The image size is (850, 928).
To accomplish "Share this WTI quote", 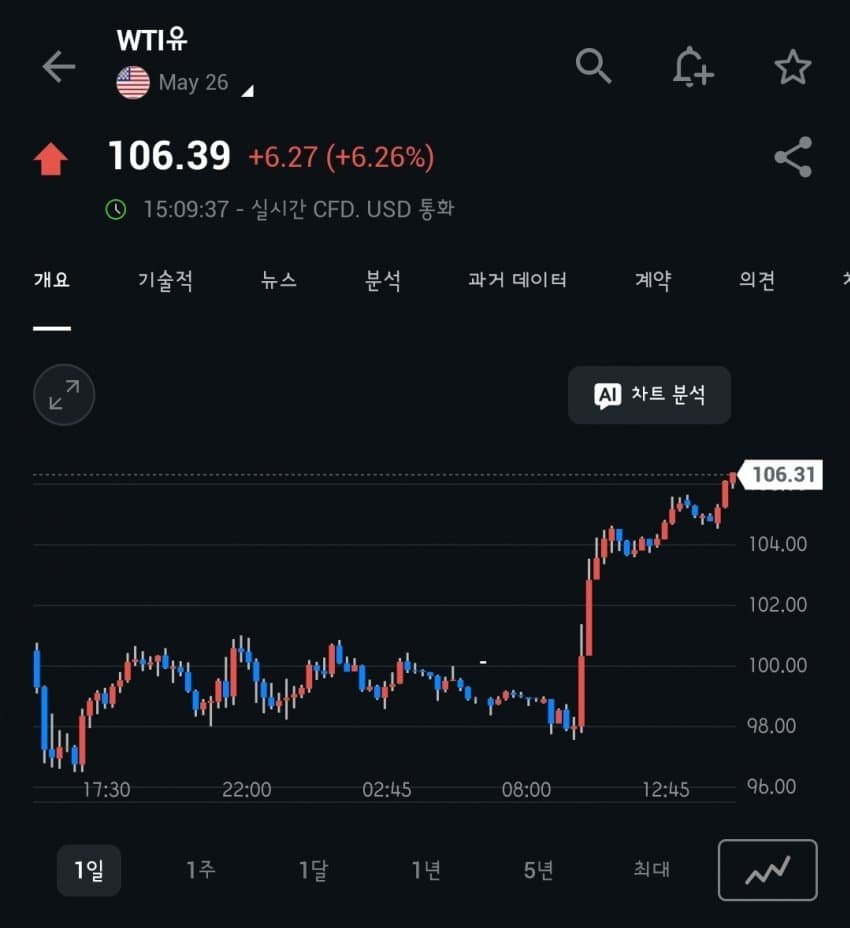I will coord(792,158).
